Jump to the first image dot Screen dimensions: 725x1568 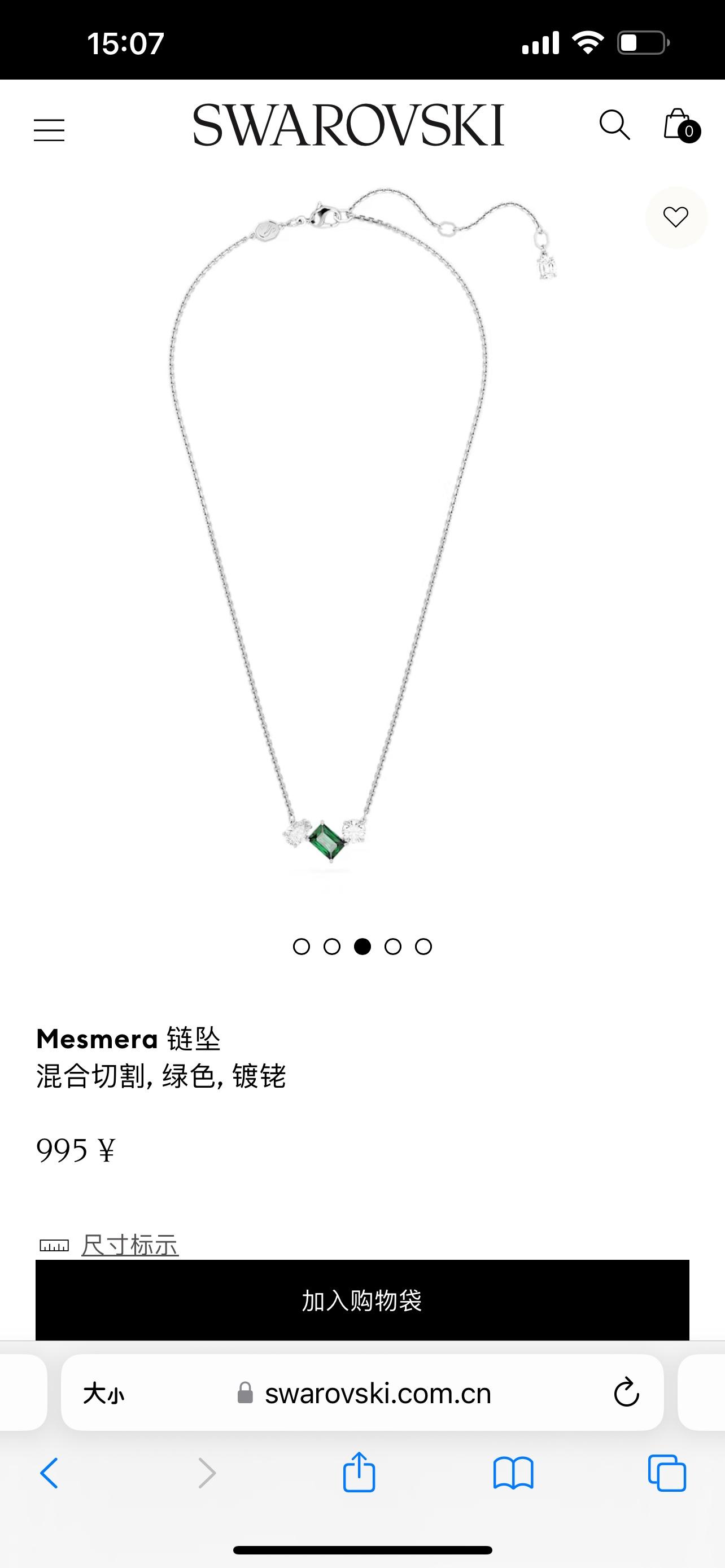302,947
